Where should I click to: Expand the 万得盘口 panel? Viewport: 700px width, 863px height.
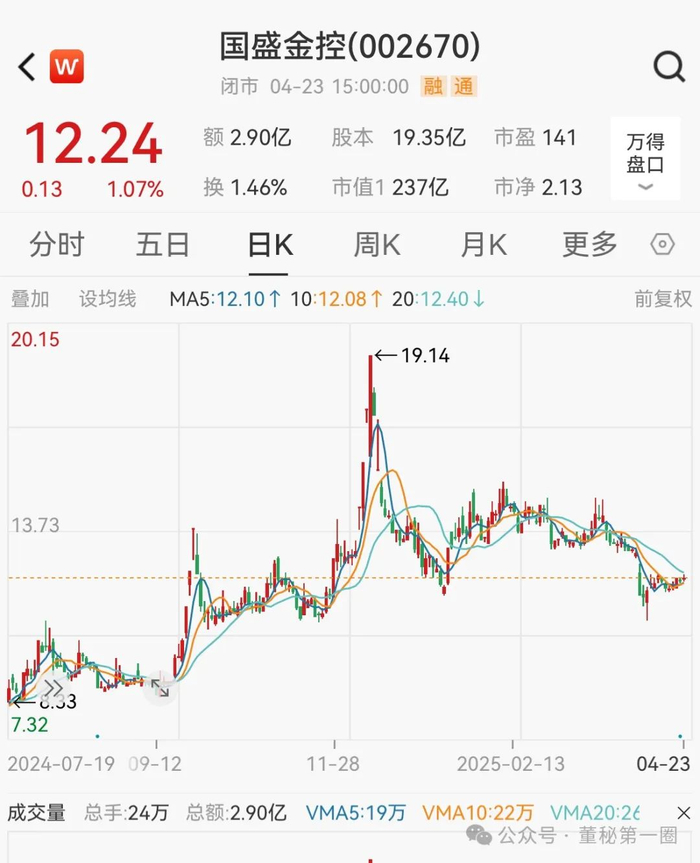point(646,159)
